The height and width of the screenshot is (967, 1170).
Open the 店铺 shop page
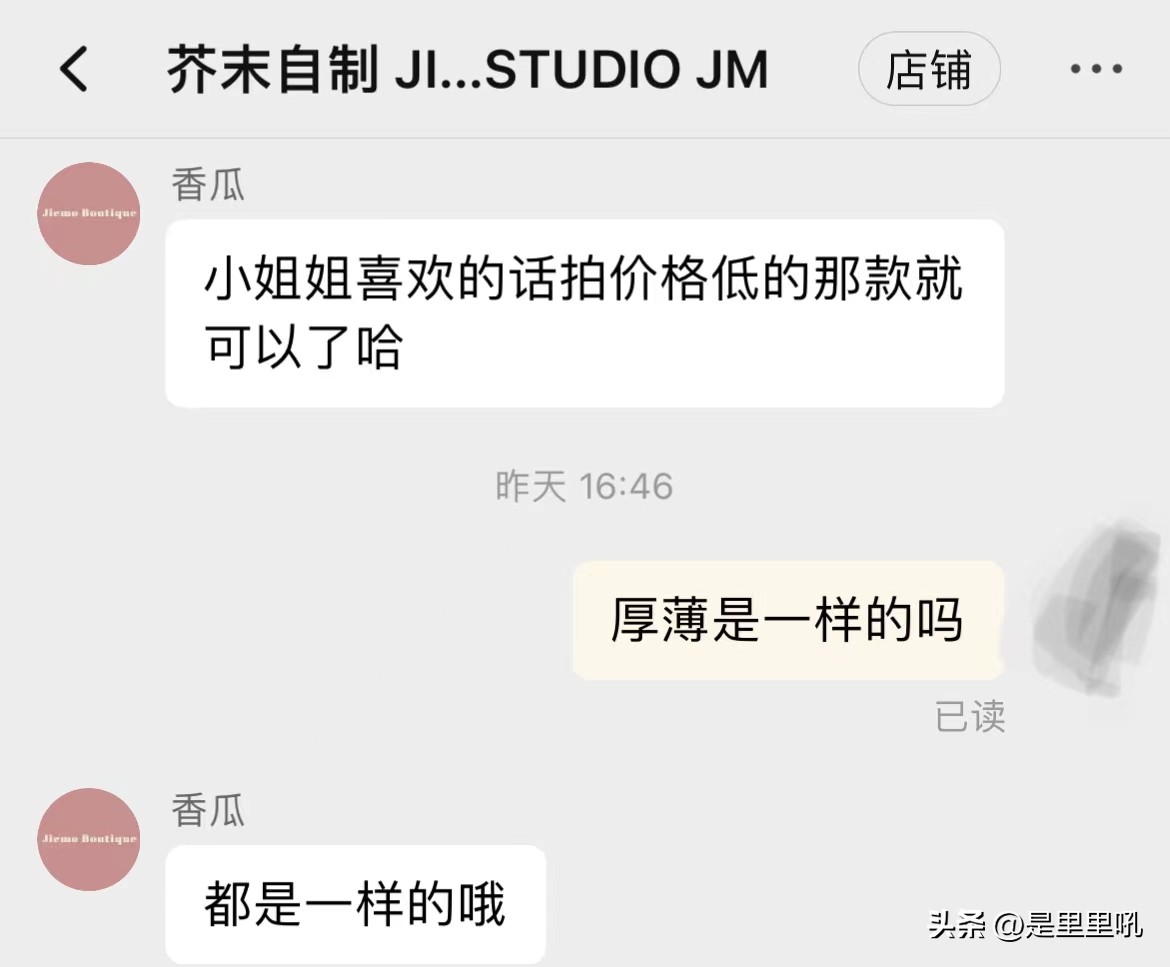click(929, 70)
